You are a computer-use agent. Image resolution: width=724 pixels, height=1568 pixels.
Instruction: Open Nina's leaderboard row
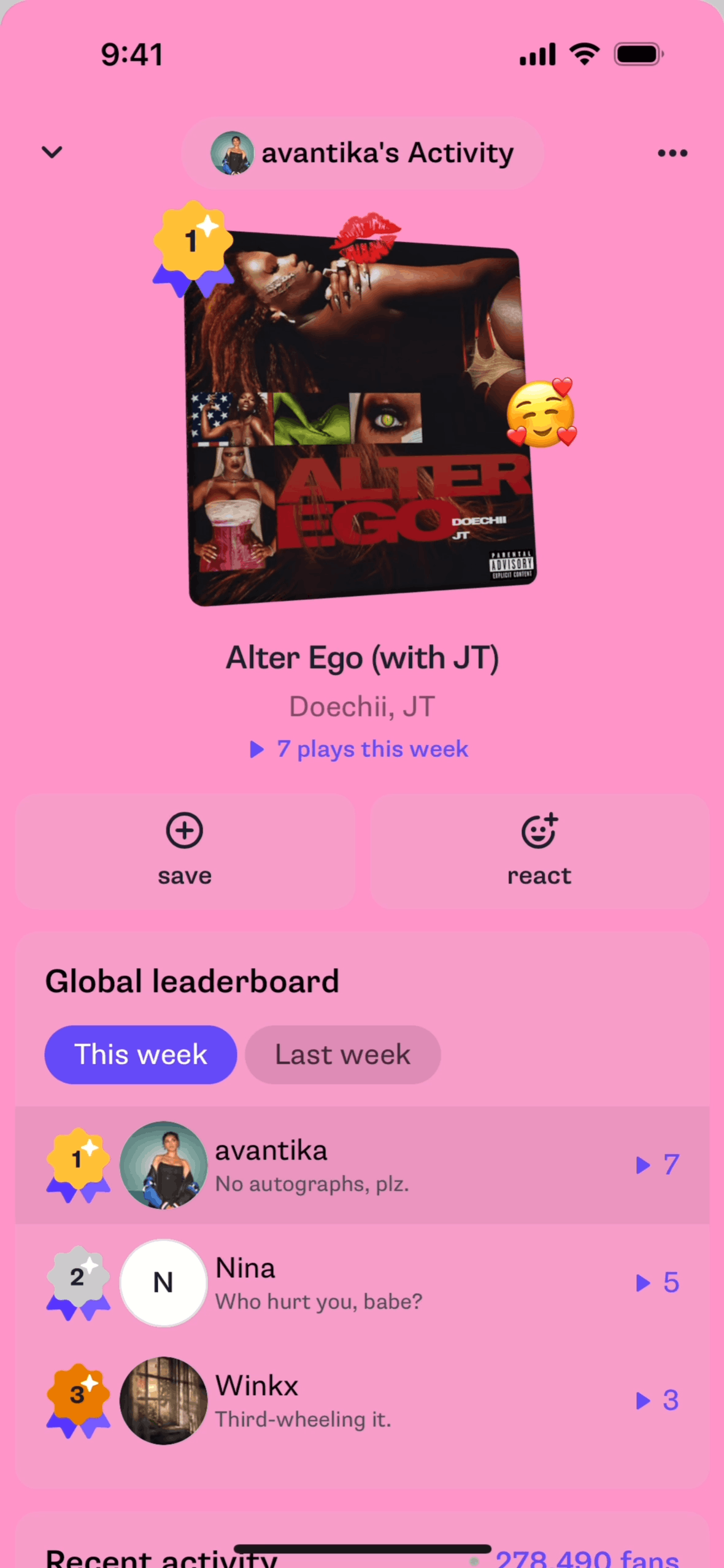(362, 1283)
